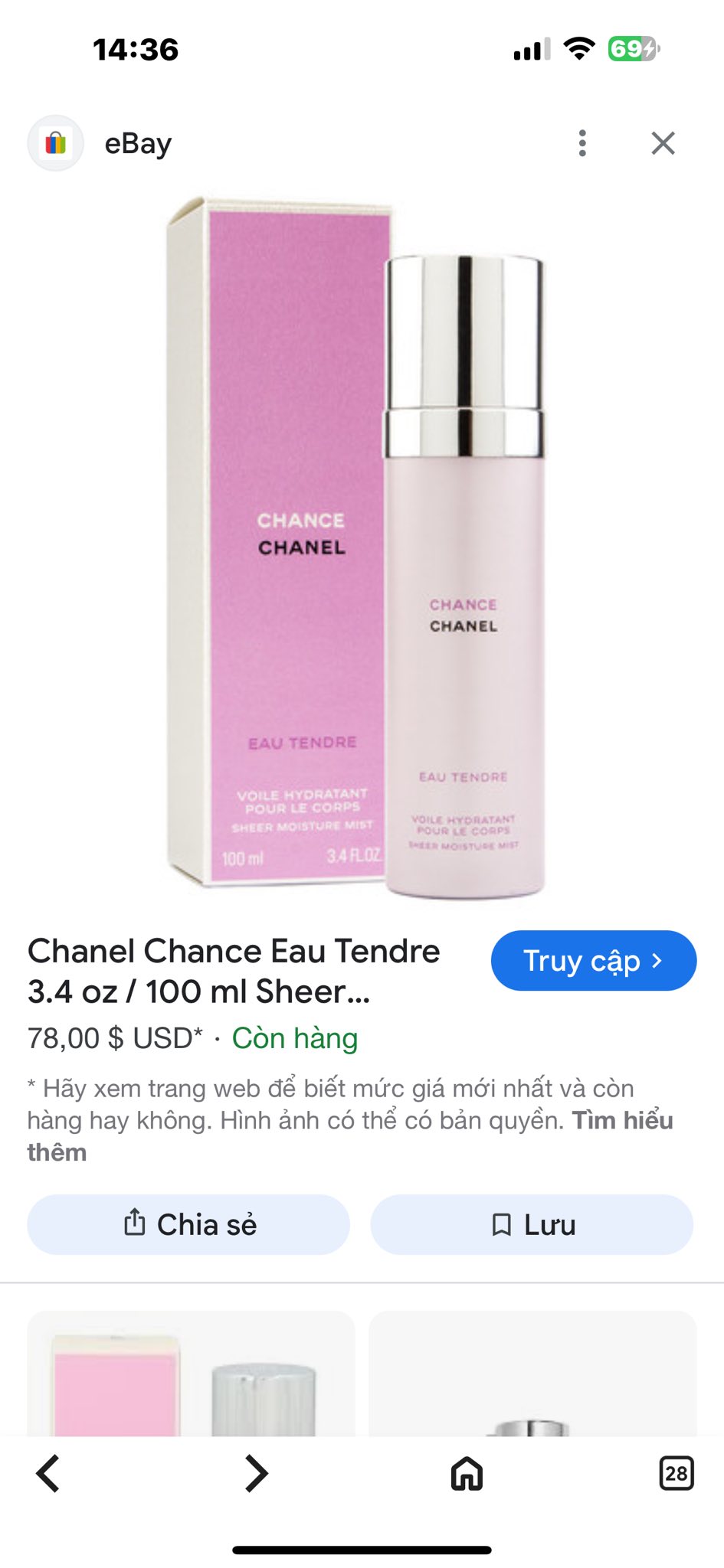Open the silver cap related product card
Viewport: 724px width, 1568px height.
tap(532, 1374)
